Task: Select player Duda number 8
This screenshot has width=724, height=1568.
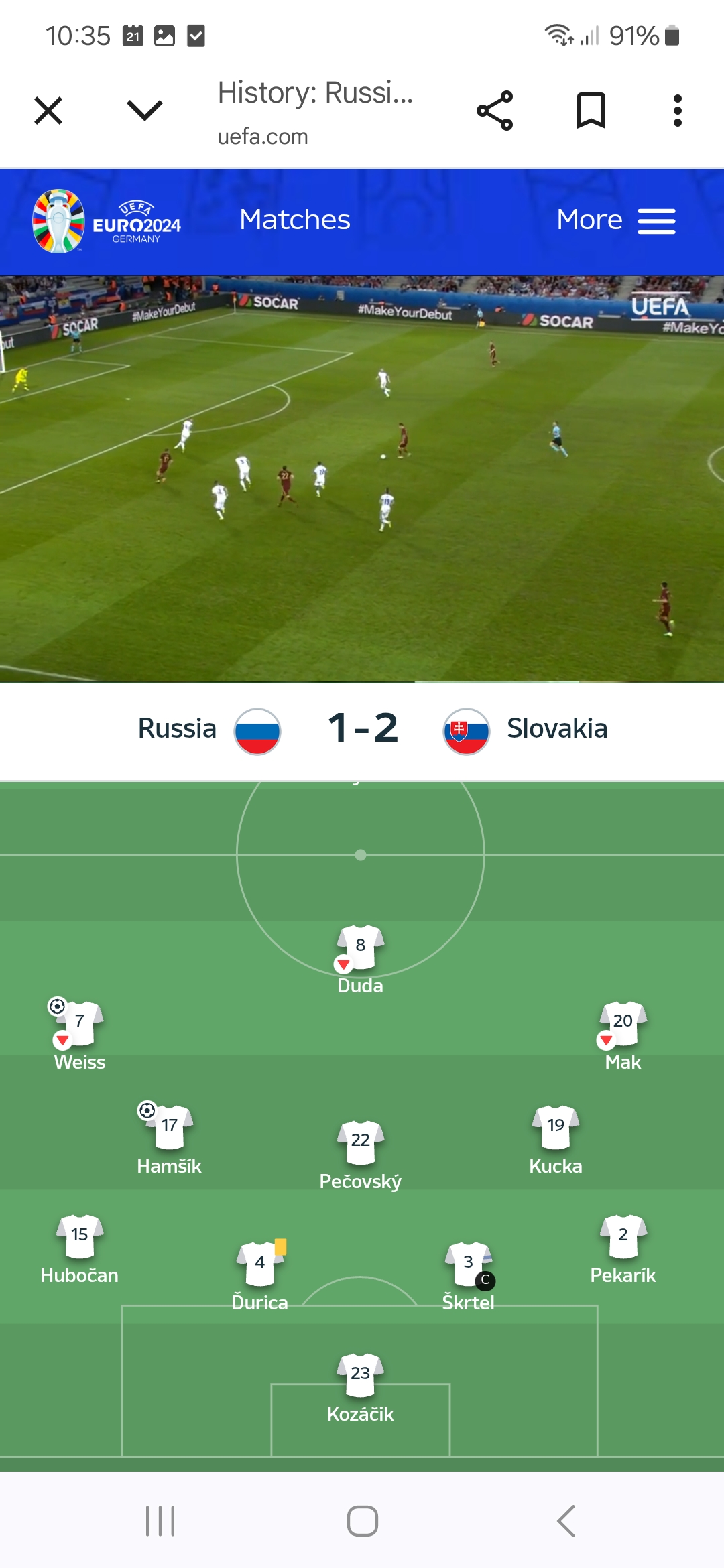Action: [x=361, y=960]
